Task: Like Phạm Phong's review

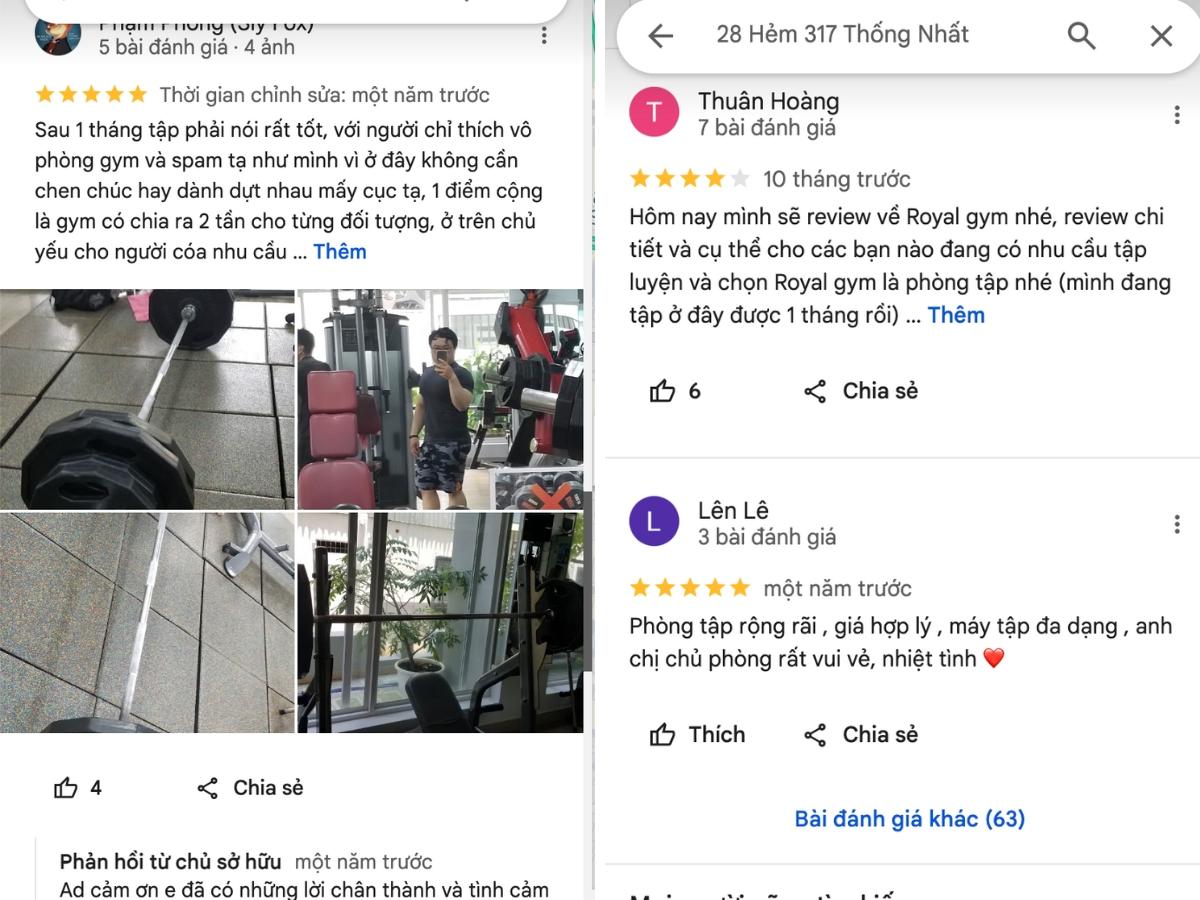Action: point(78,788)
